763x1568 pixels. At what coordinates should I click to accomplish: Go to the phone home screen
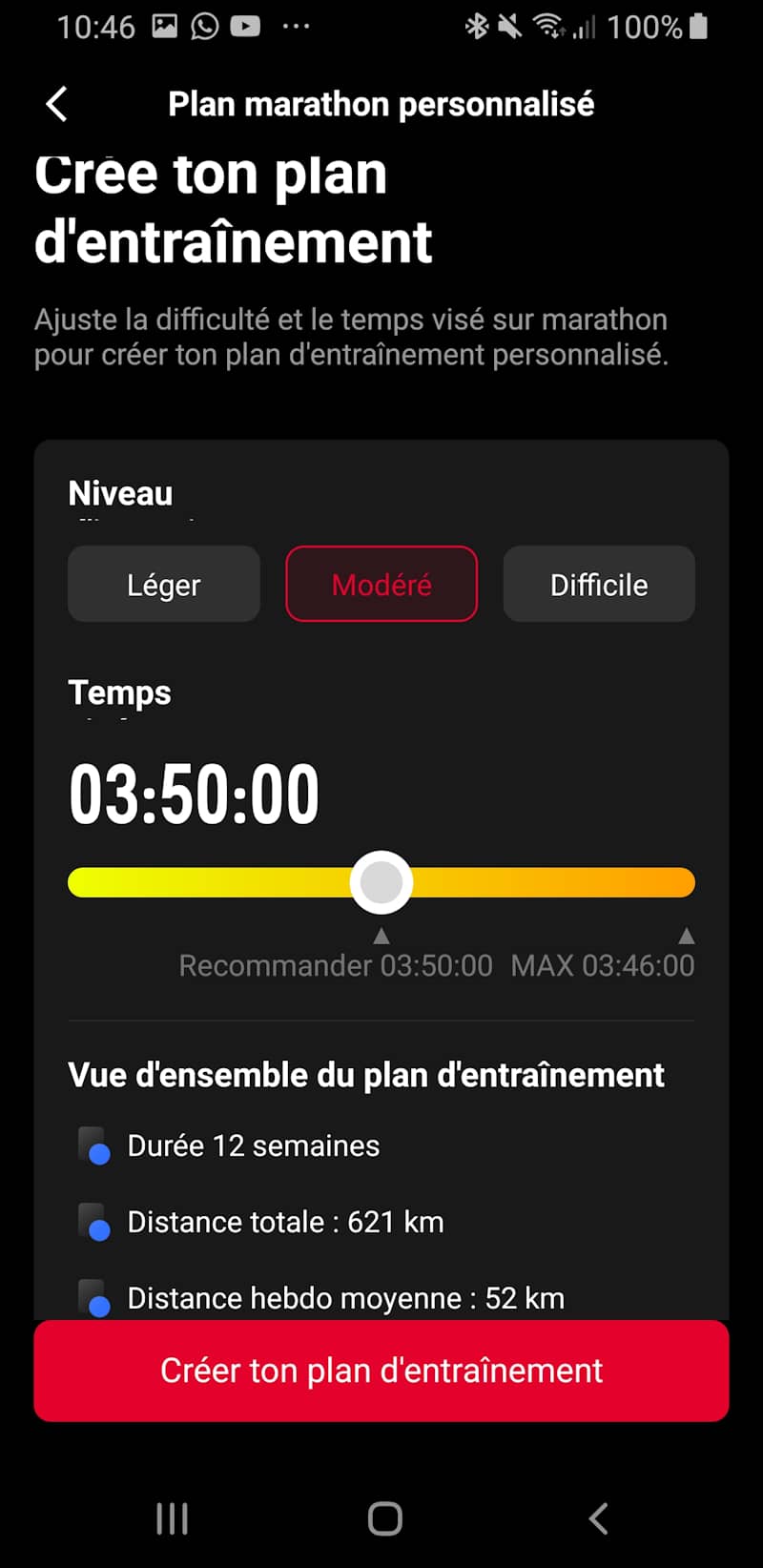coord(385,1518)
